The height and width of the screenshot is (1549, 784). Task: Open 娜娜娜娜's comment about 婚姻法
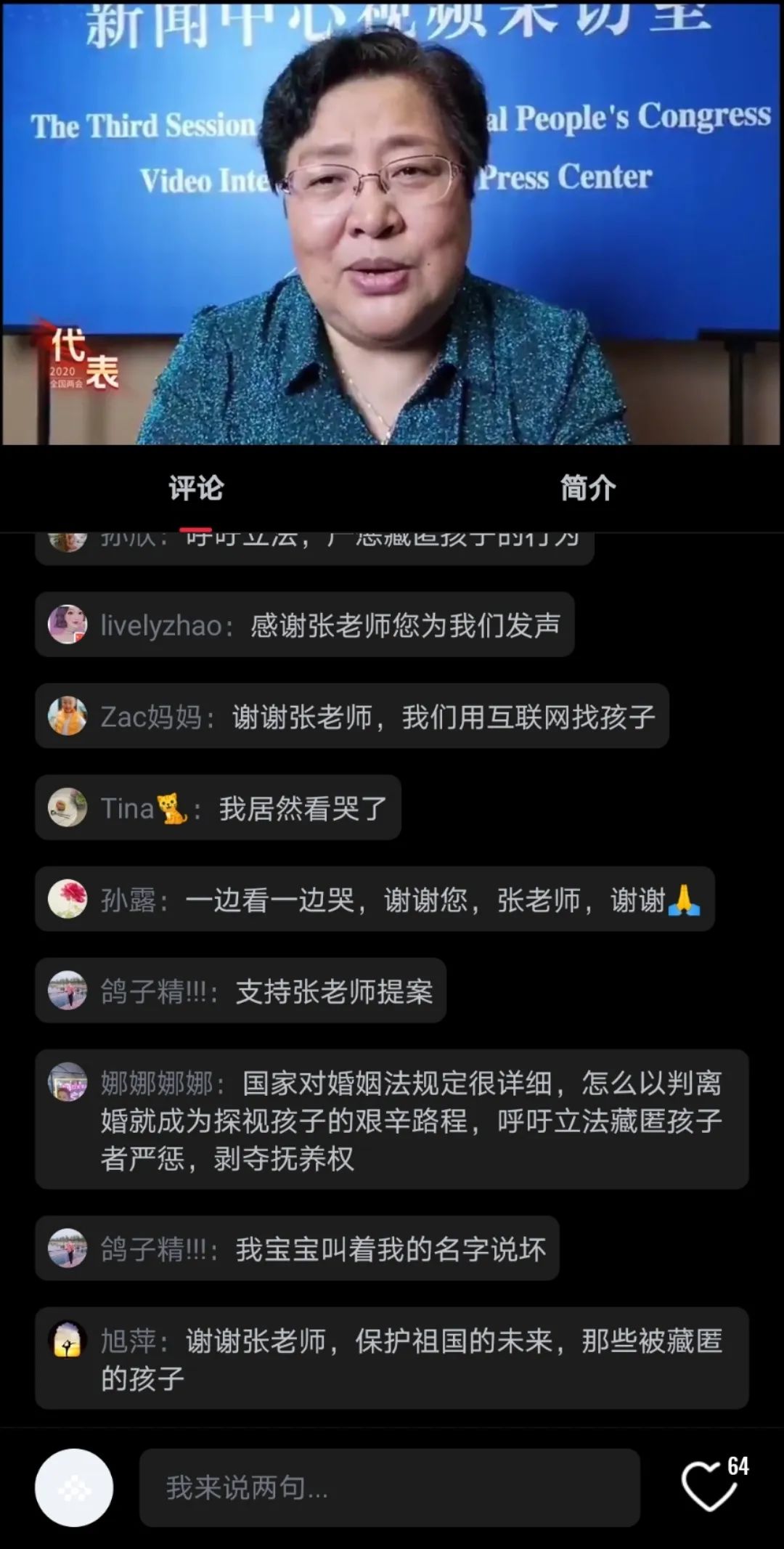click(392, 1120)
